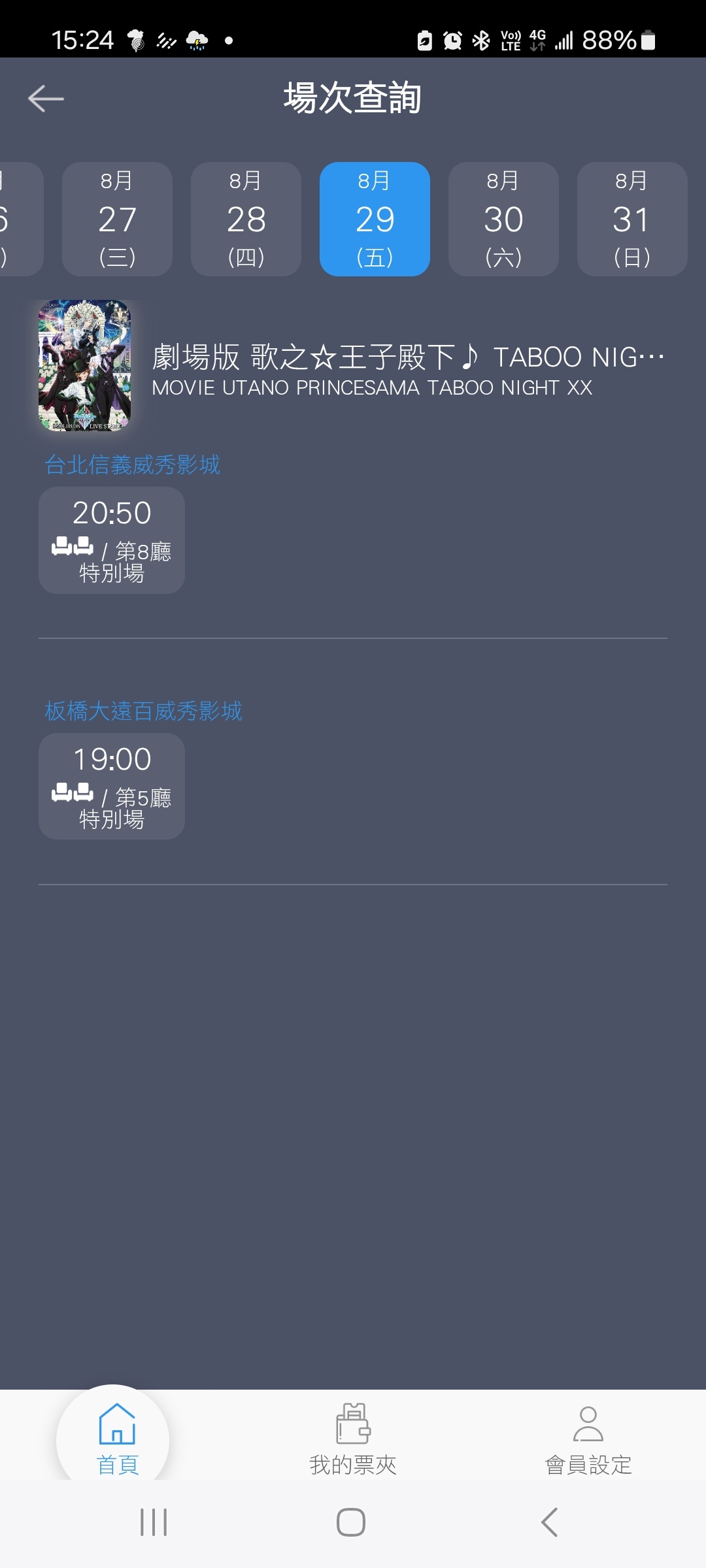Screen dimensions: 706x1568
Task: Tap the system back button
Action: [550, 1522]
